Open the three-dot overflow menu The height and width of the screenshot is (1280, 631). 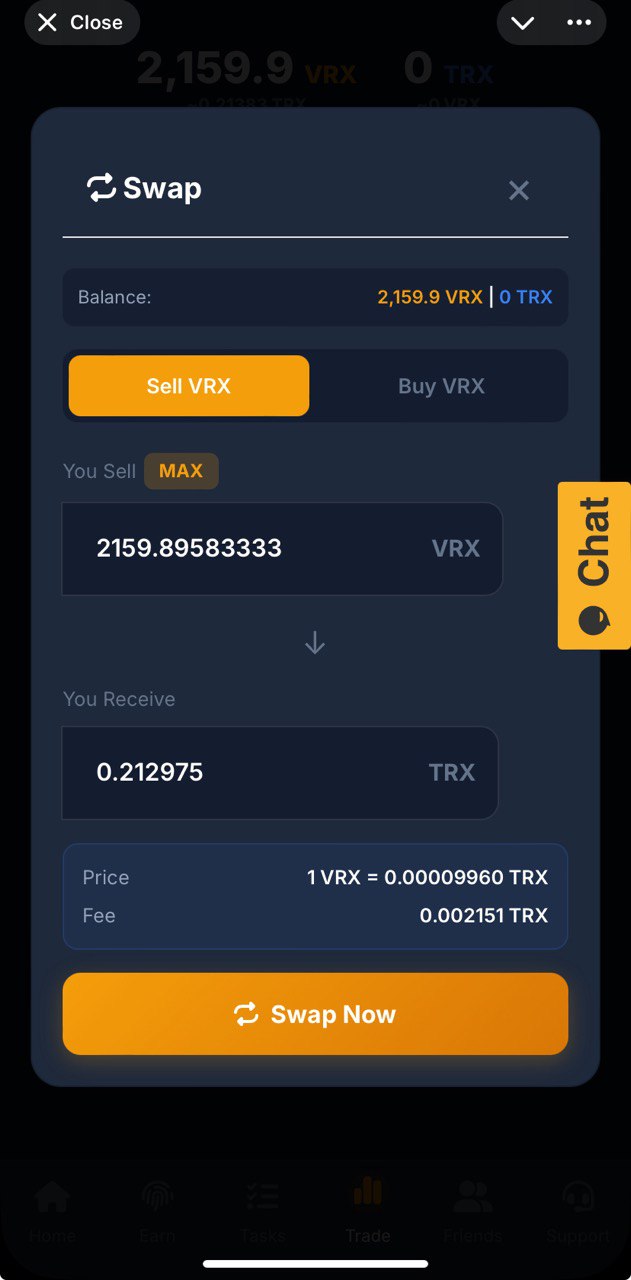579,23
